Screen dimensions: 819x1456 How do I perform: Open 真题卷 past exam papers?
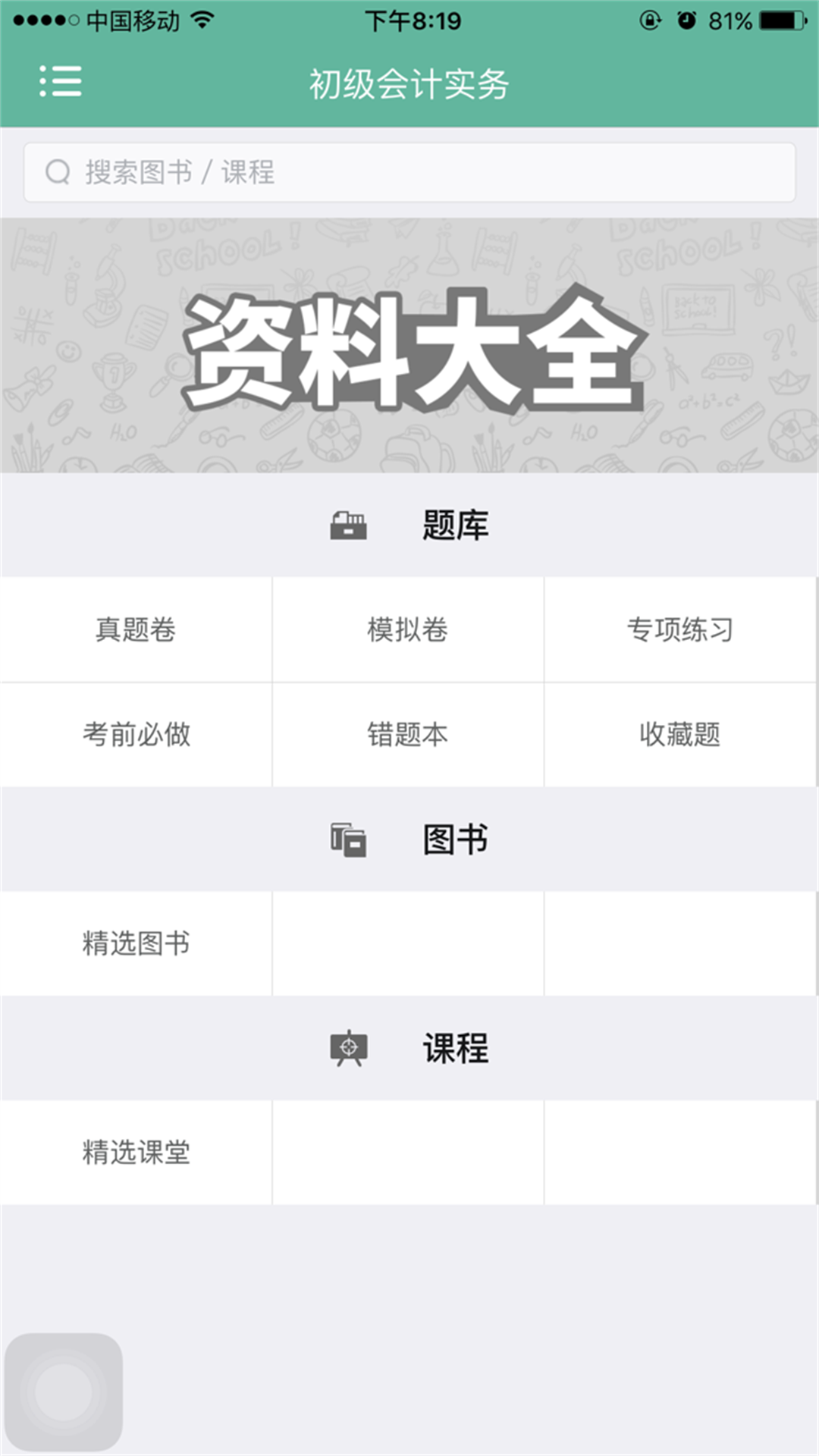click(136, 629)
